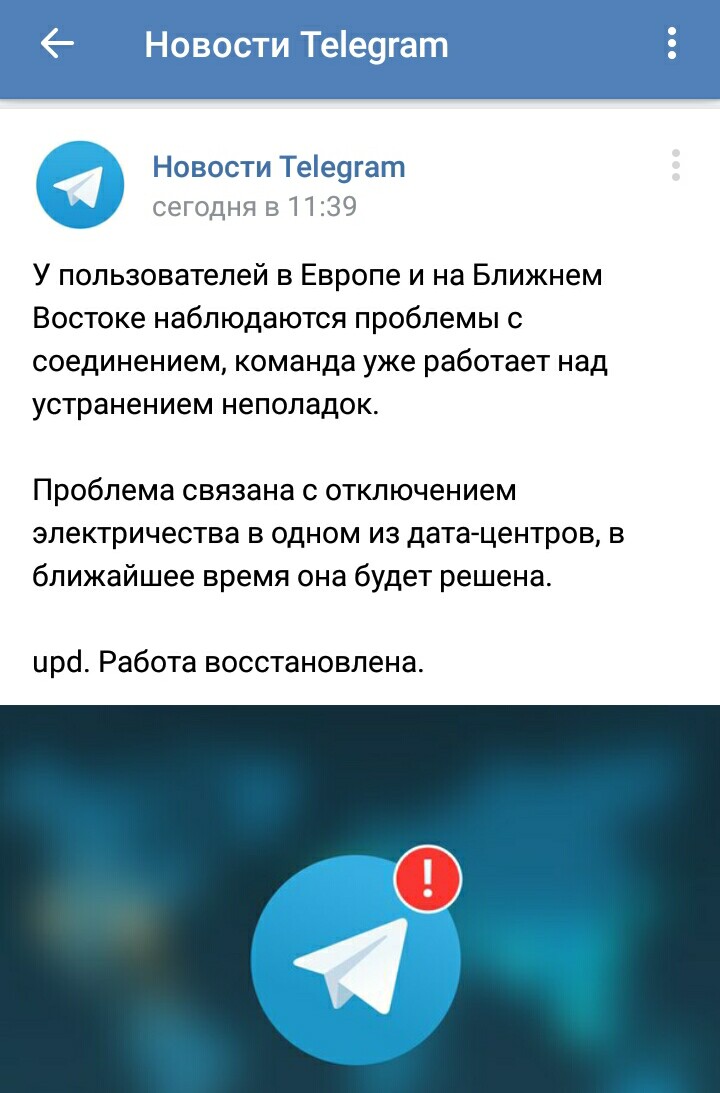The width and height of the screenshot is (720, 1093).
Task: Open the attached Telegram image in the post
Action: (x=360, y=898)
